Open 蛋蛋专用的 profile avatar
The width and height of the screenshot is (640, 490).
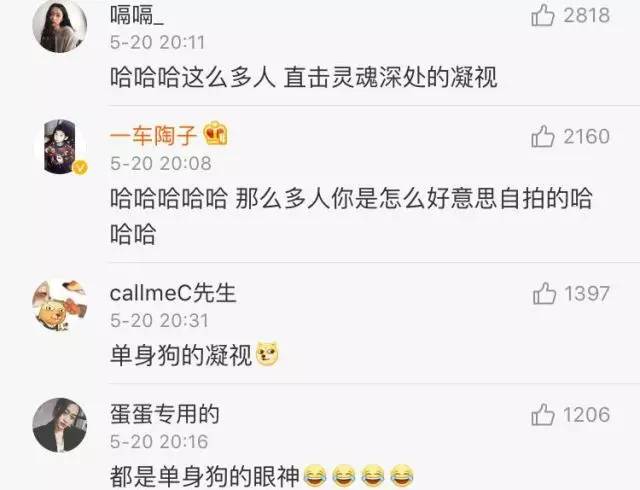coord(60,426)
